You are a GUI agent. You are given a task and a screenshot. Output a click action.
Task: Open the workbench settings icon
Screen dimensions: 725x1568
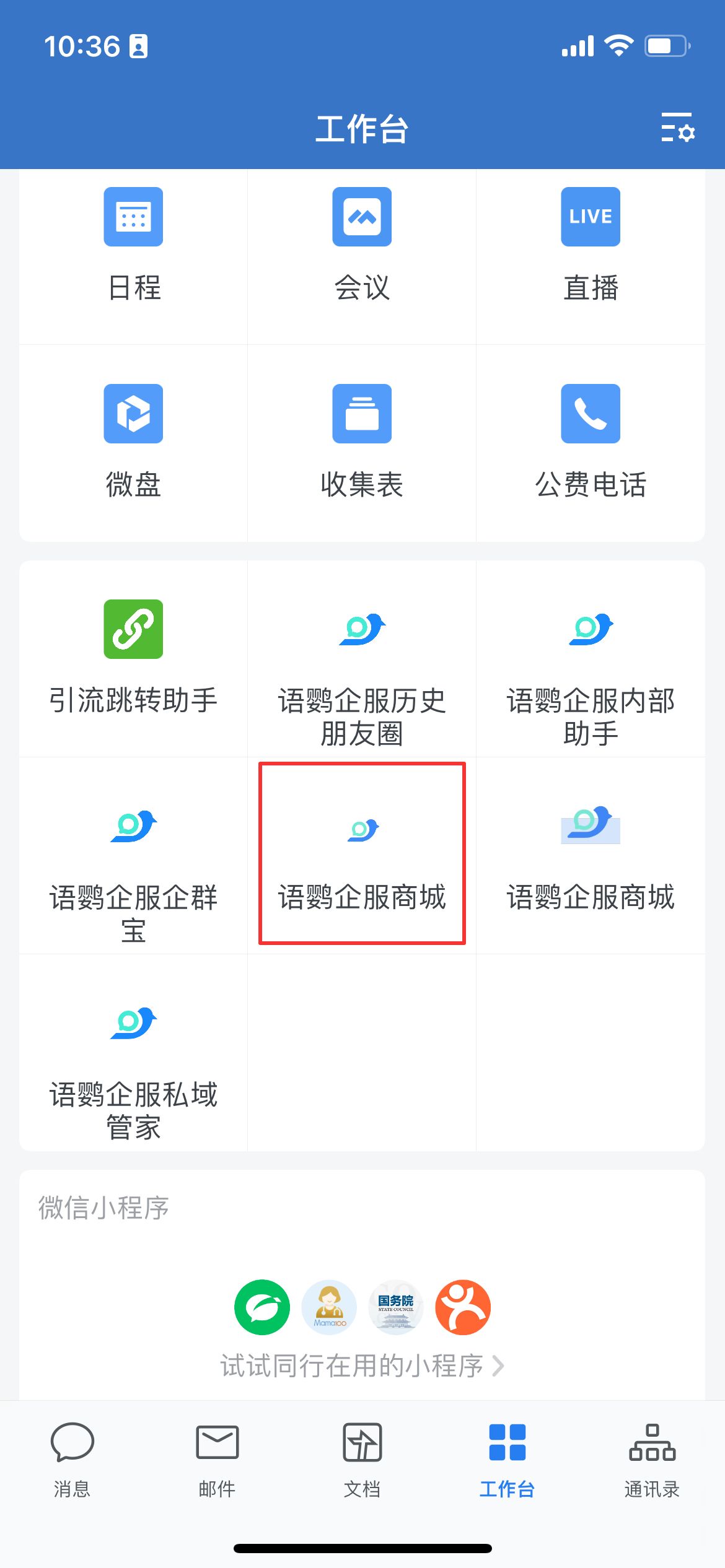point(677,128)
